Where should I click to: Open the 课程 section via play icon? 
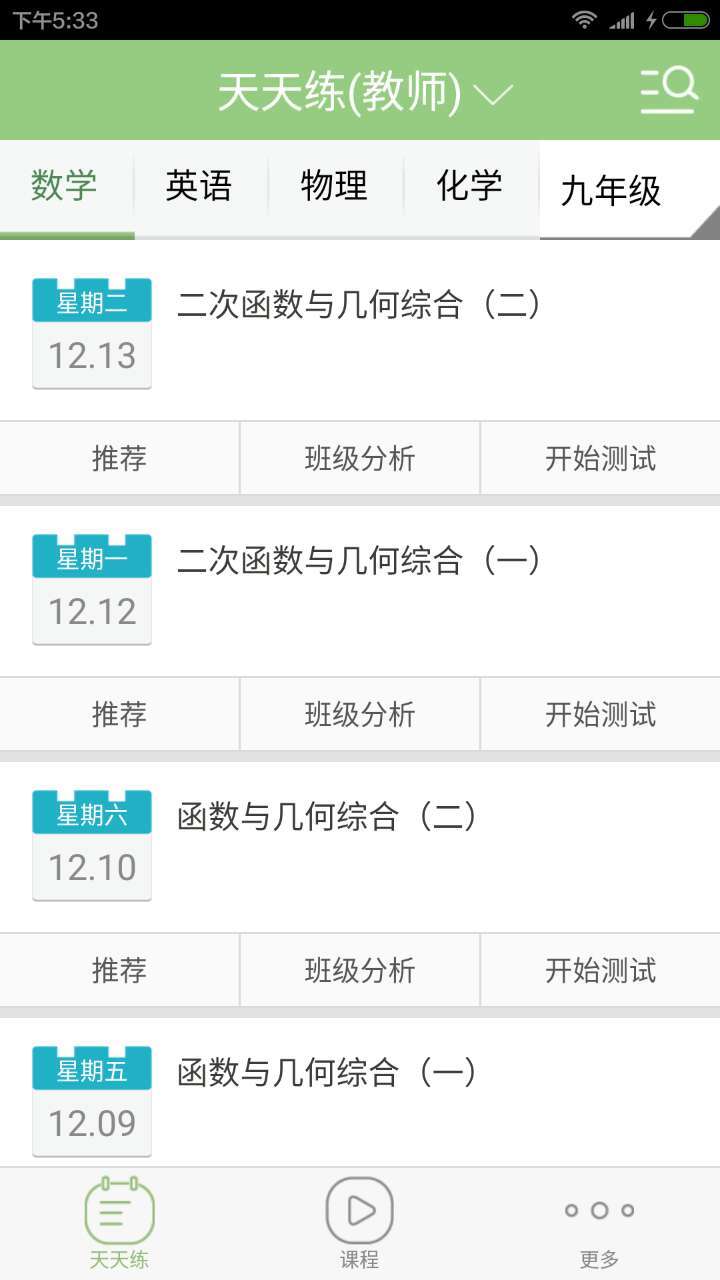point(360,1210)
